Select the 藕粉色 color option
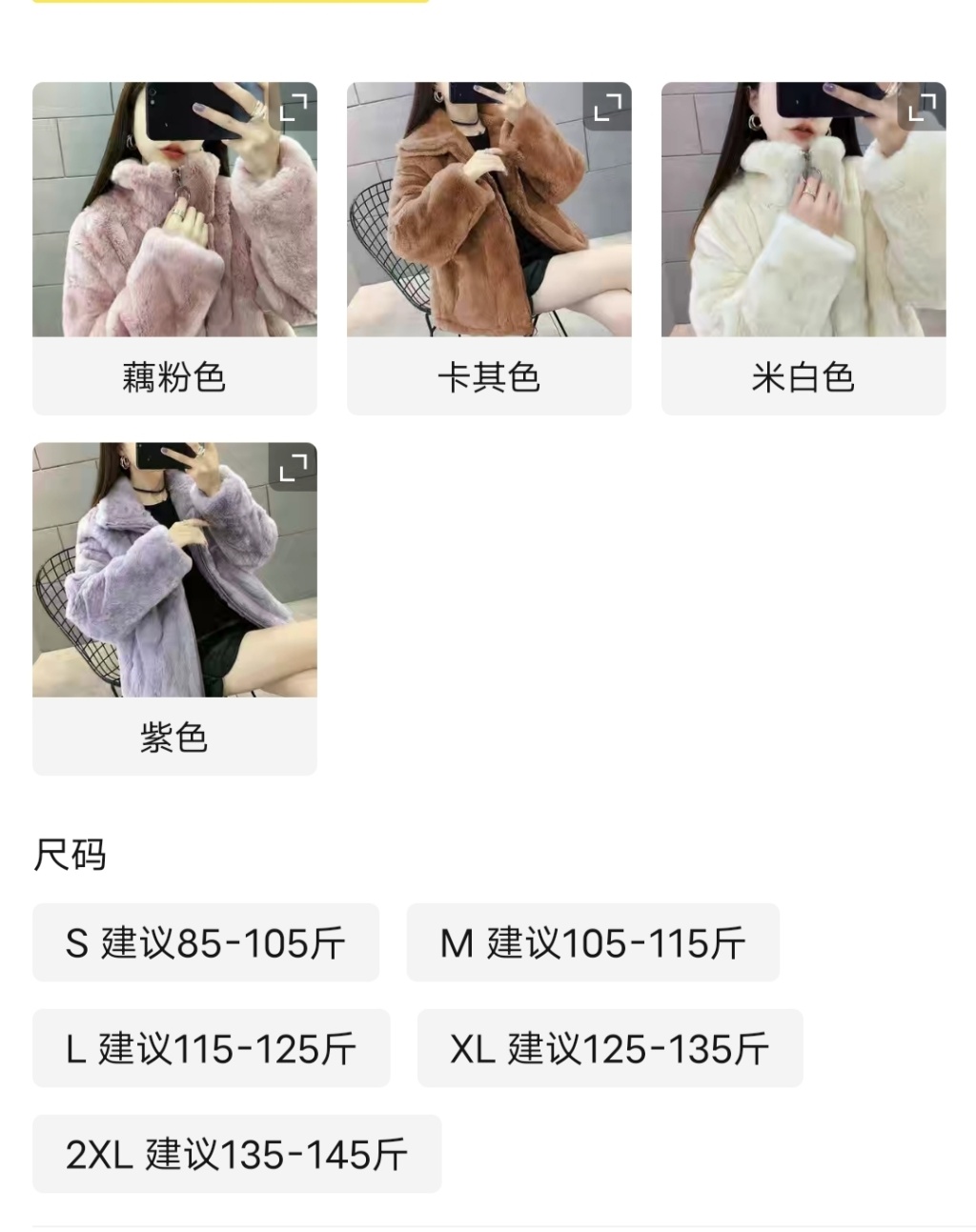The image size is (976, 1232). 174,376
